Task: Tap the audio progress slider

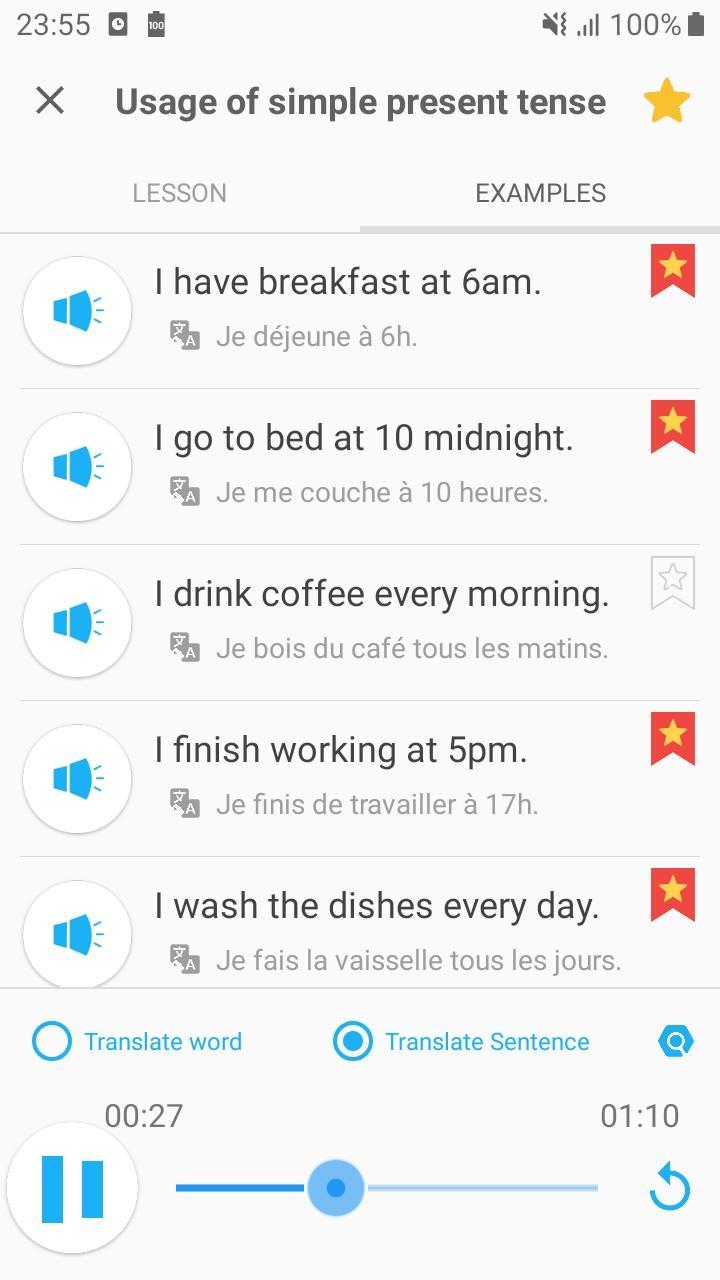Action: pyautogui.click(x=387, y=1188)
